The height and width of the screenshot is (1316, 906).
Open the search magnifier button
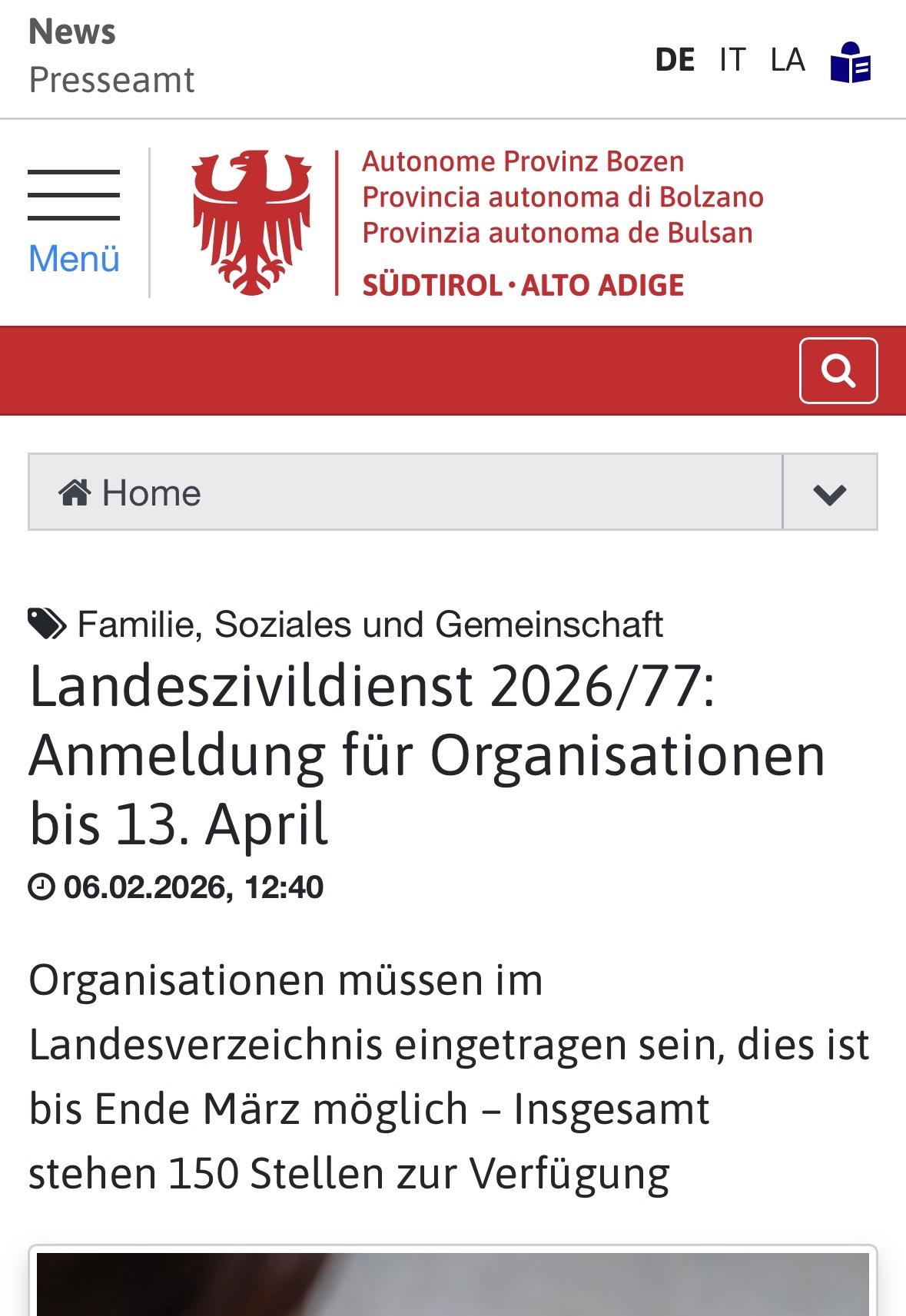click(x=838, y=370)
